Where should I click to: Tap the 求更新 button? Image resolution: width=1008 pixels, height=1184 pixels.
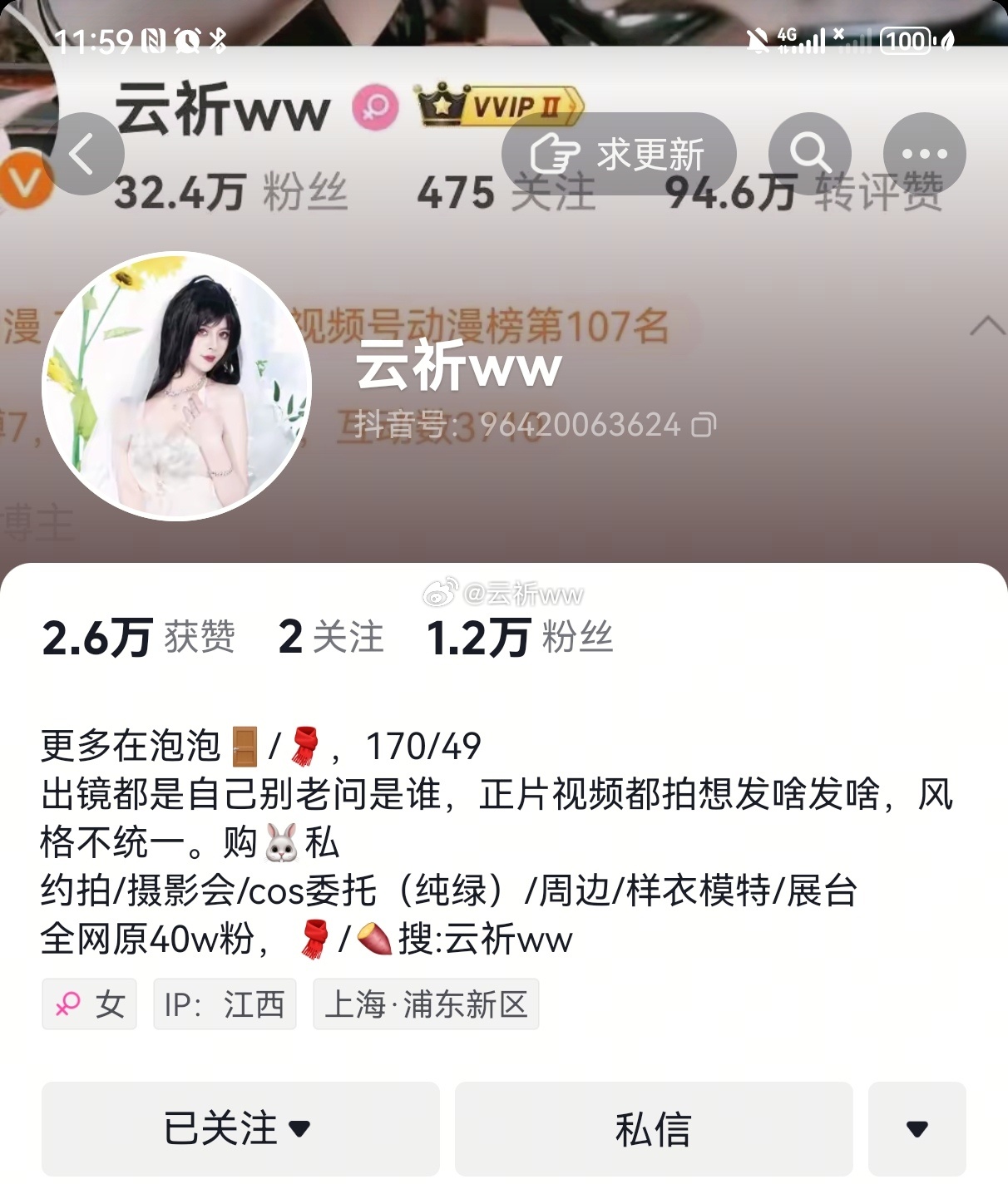619,154
